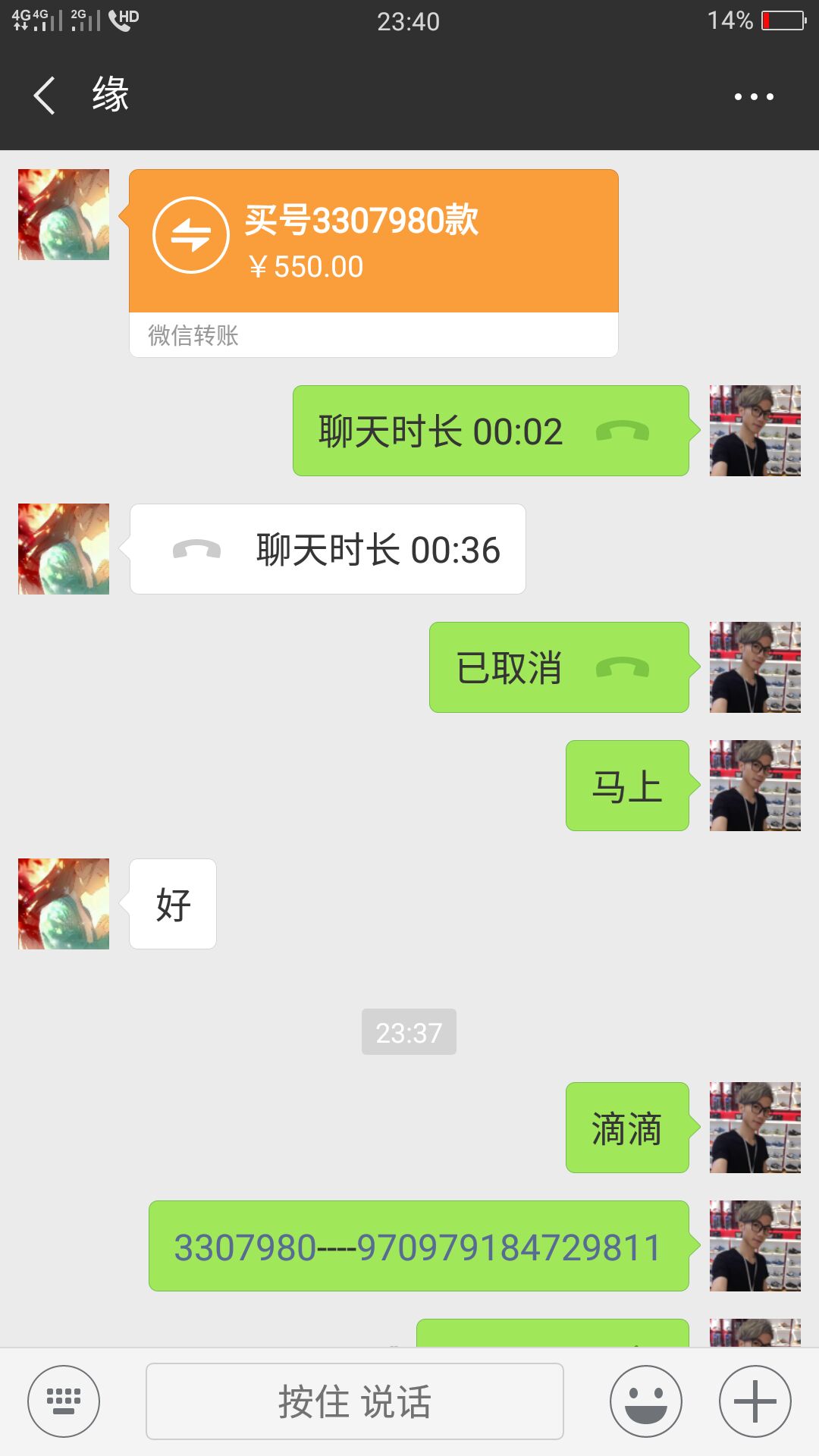
Task: Go back from the 缘 chat
Action: 45,96
